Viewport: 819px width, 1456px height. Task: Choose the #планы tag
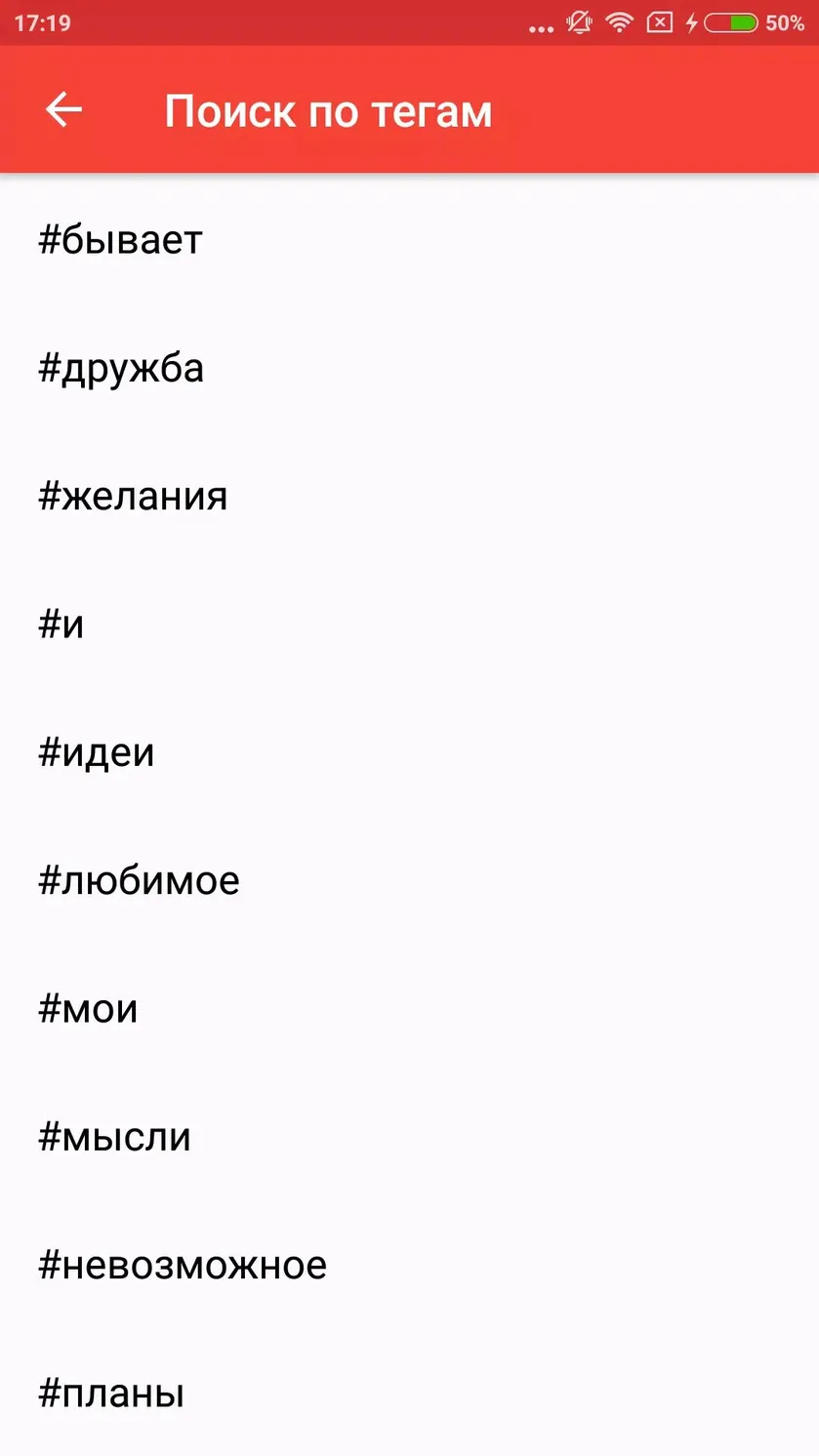point(409,1393)
